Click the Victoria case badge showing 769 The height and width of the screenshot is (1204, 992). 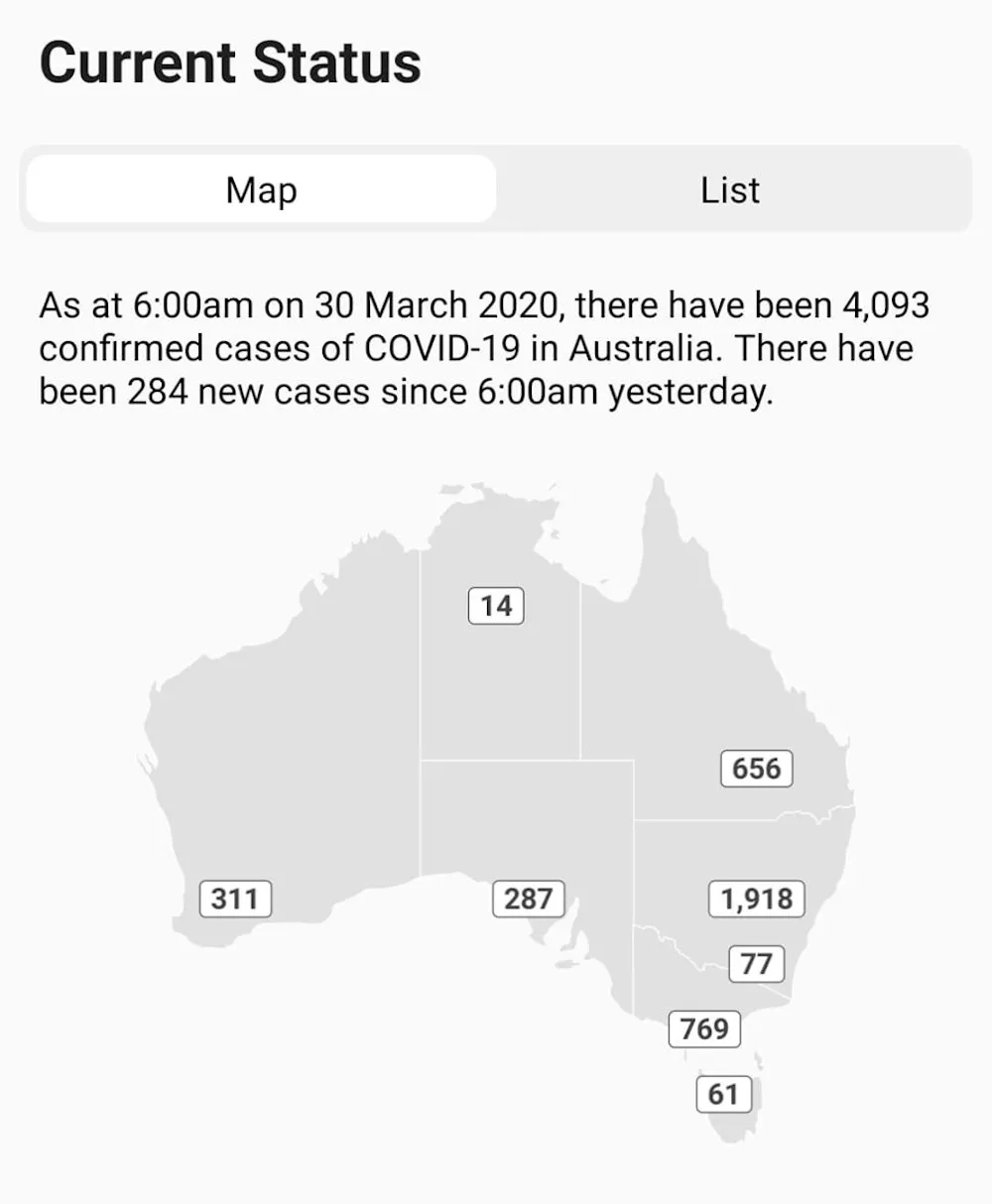pyautogui.click(x=704, y=1029)
